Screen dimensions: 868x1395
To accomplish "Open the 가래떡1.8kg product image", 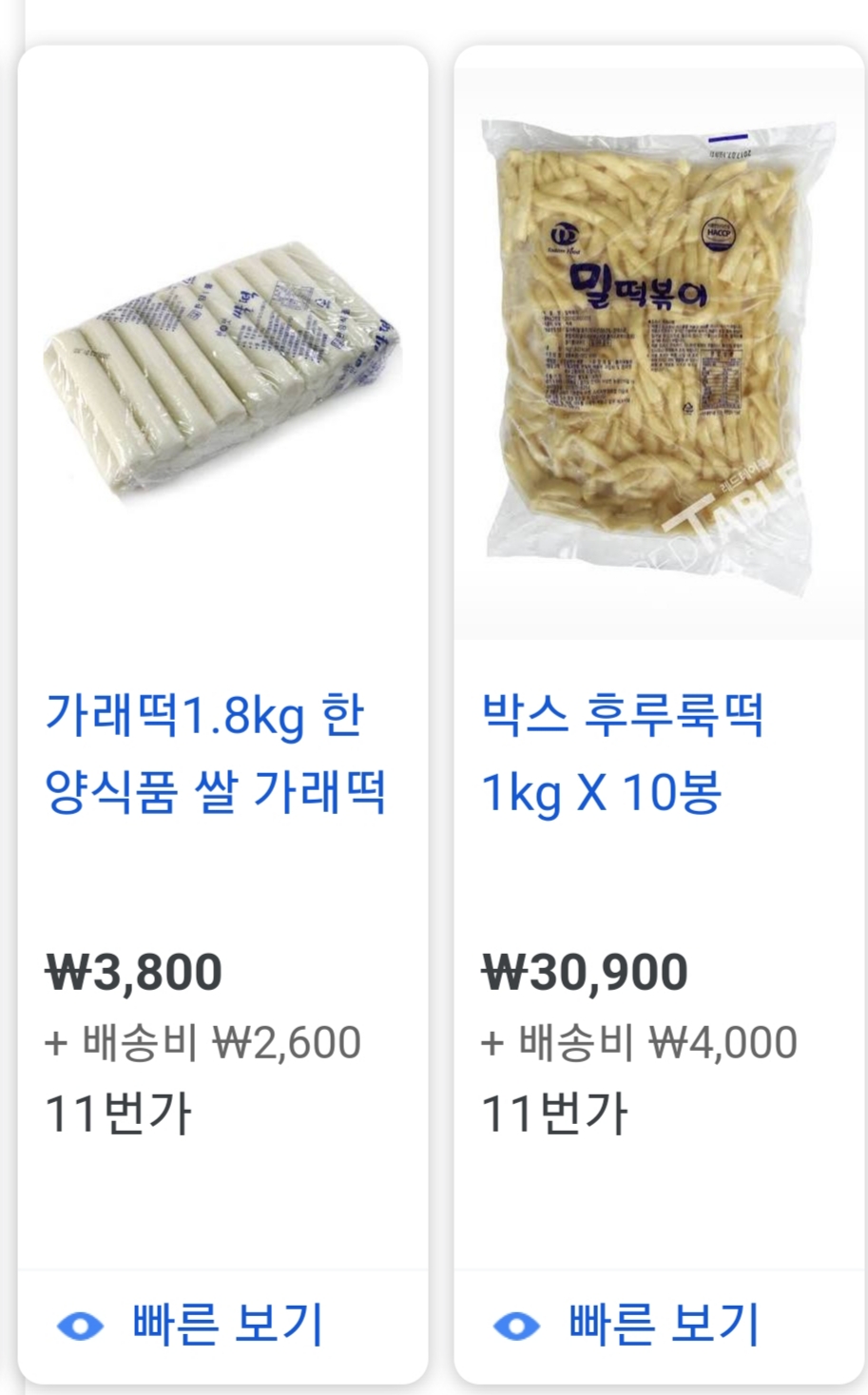I will pyautogui.click(x=222, y=366).
